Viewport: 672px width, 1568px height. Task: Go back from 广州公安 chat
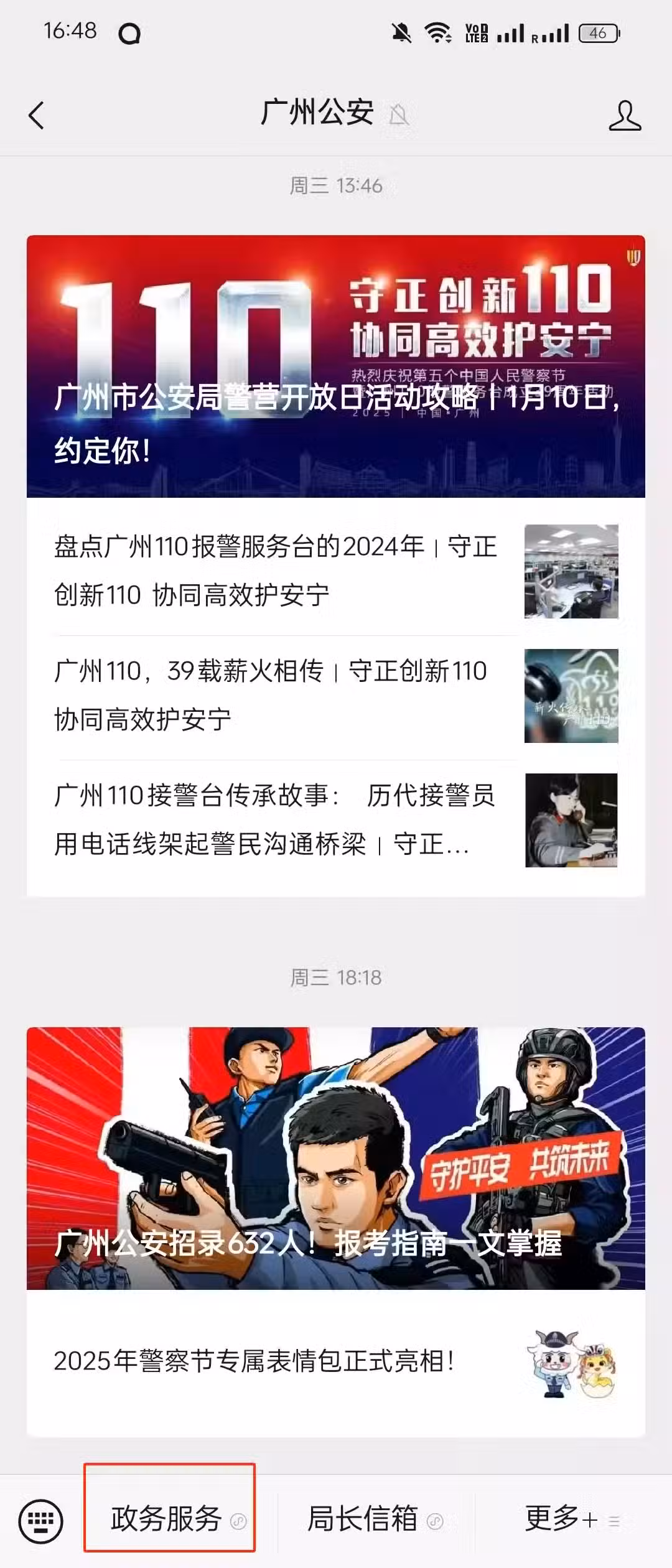pyautogui.click(x=37, y=115)
